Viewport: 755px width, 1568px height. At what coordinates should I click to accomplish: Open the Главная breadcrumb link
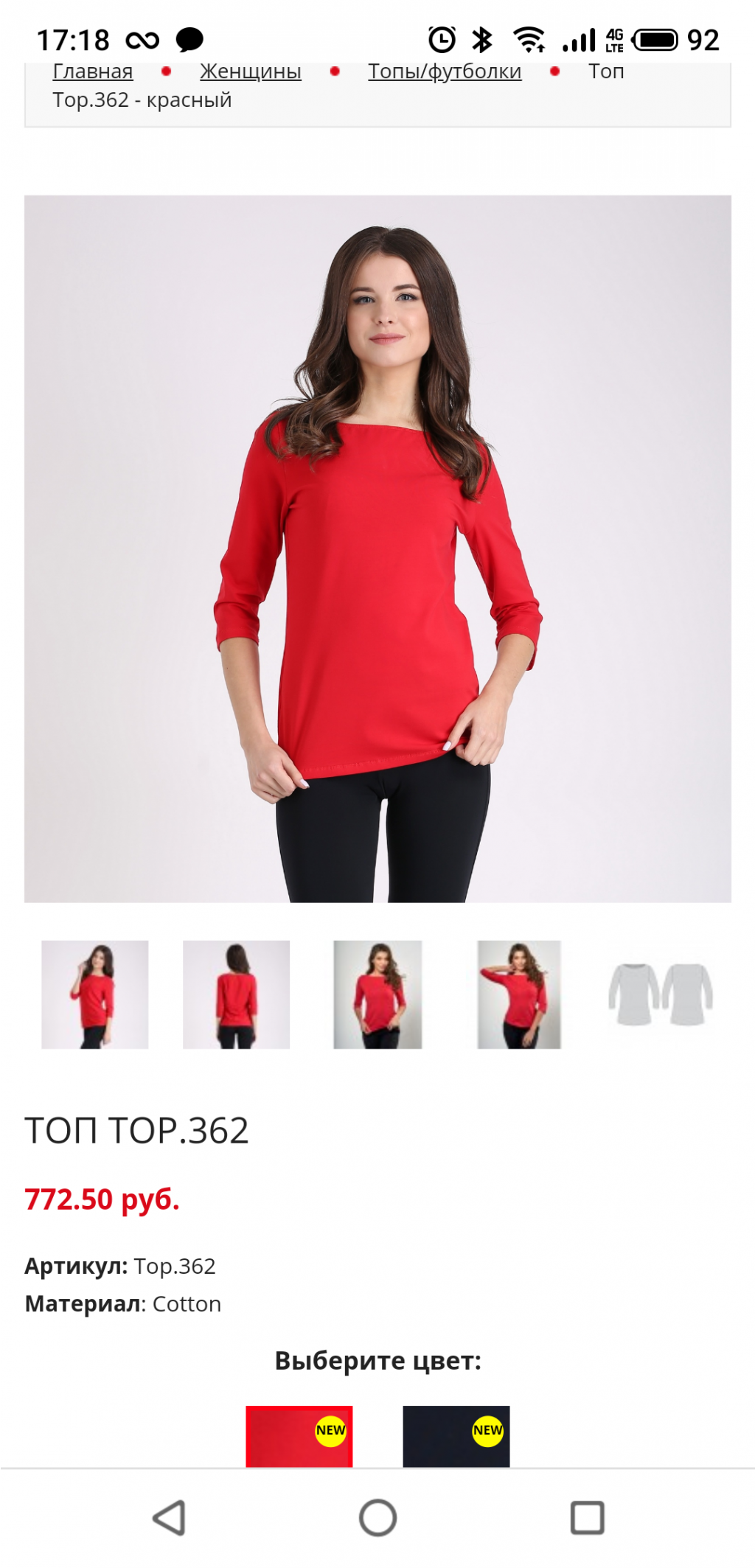(93, 72)
